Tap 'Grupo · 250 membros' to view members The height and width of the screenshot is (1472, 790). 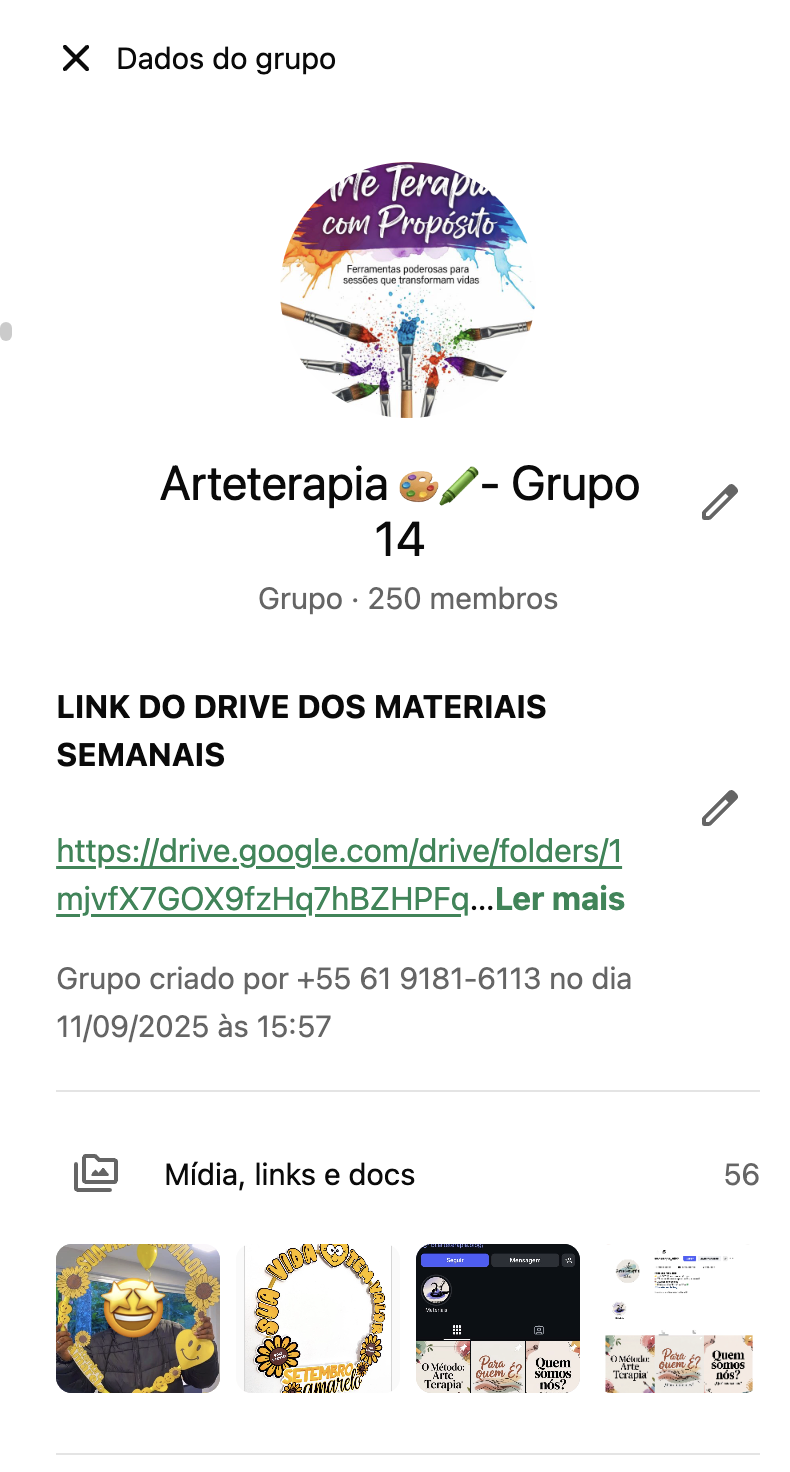[407, 598]
